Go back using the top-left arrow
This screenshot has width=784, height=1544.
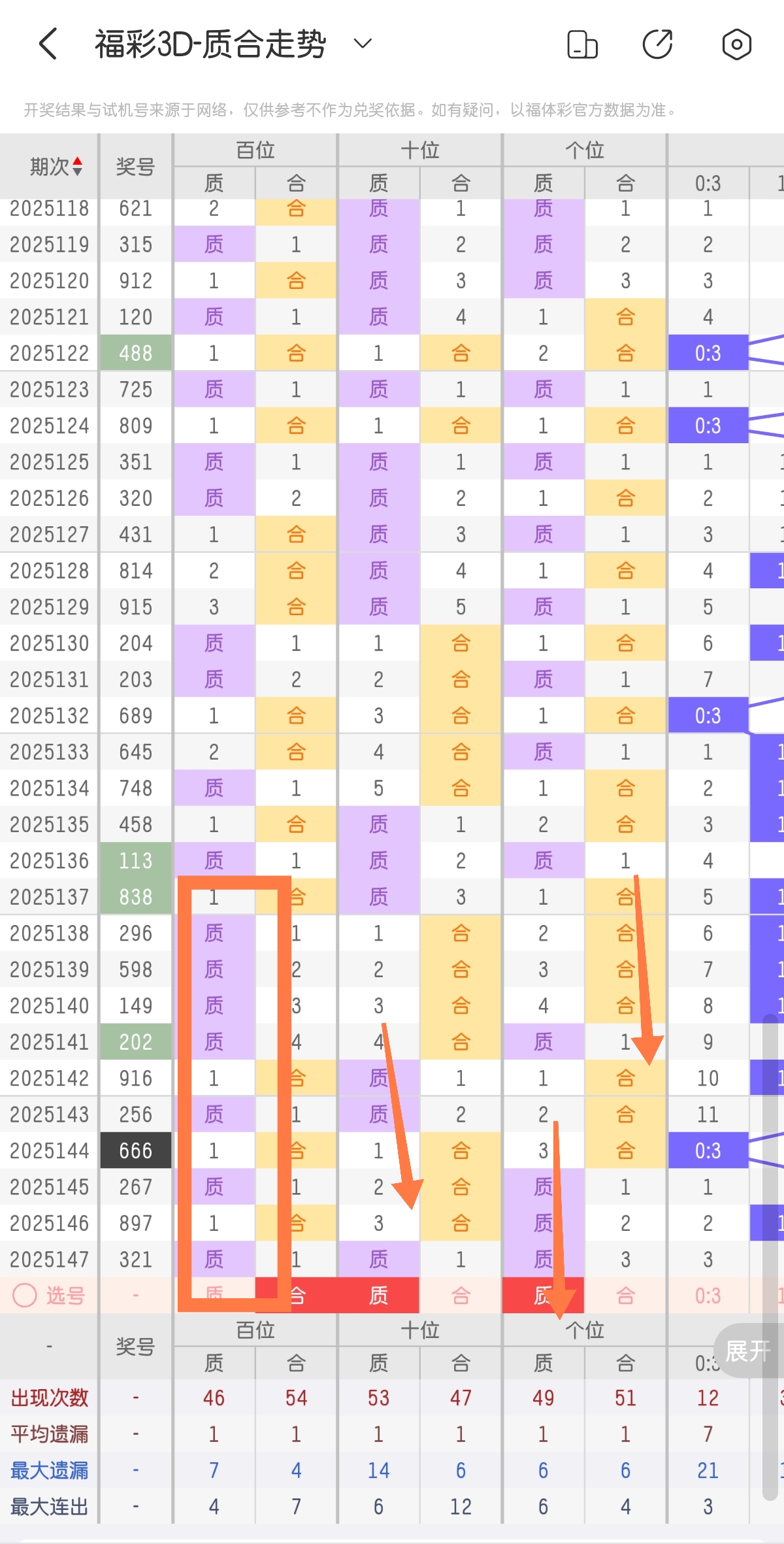pos(49,44)
